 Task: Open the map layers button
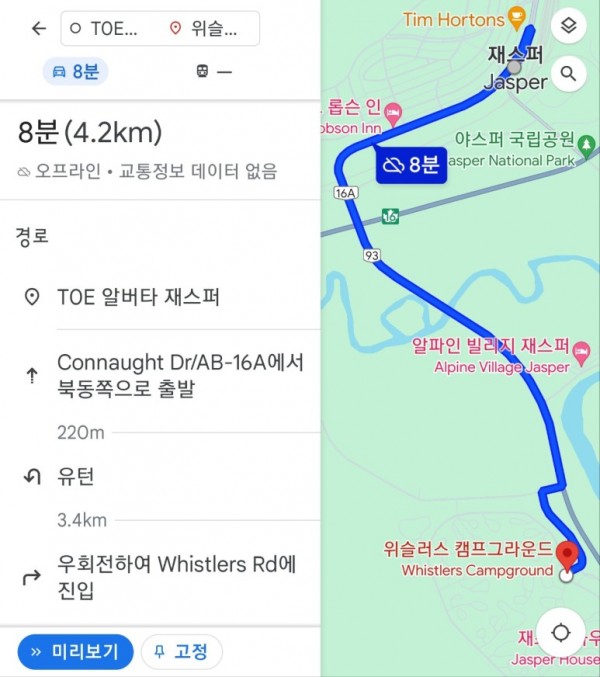tap(568, 26)
